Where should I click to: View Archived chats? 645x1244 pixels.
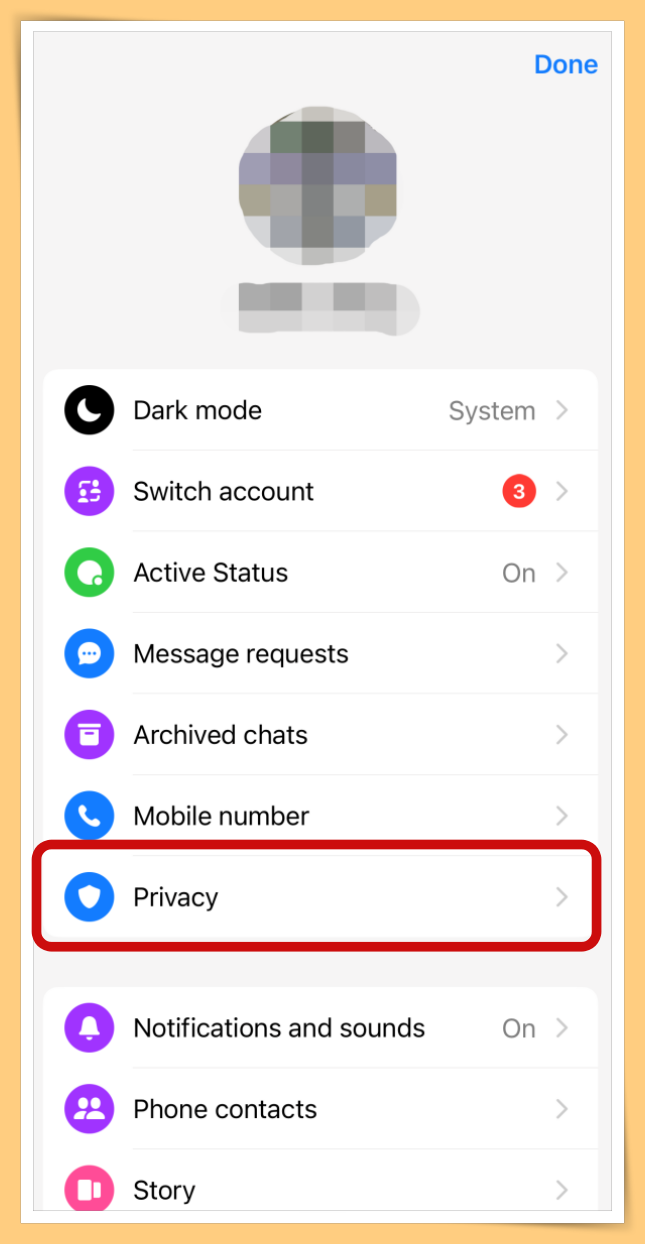[x=320, y=734]
